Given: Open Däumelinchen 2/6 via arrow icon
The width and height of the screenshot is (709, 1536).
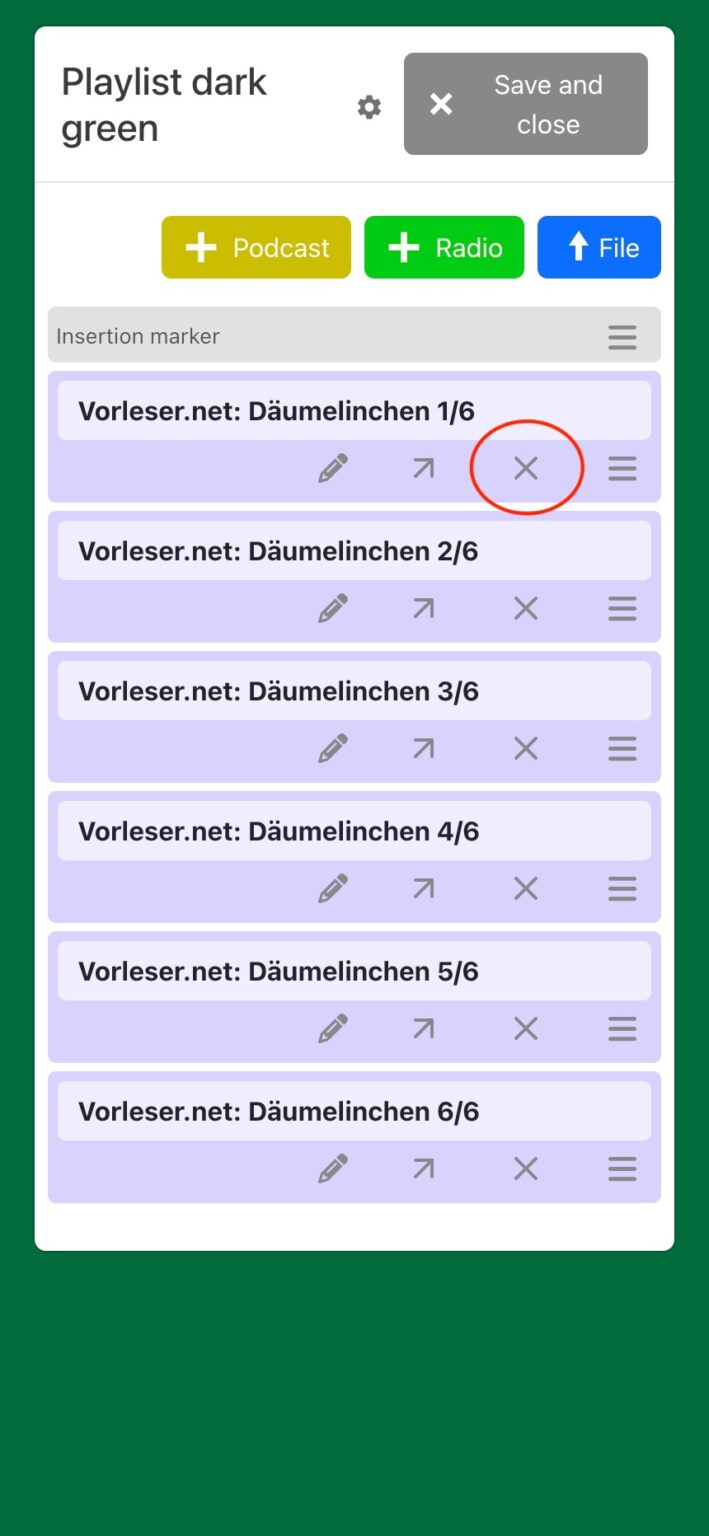Looking at the screenshot, I should coord(424,608).
